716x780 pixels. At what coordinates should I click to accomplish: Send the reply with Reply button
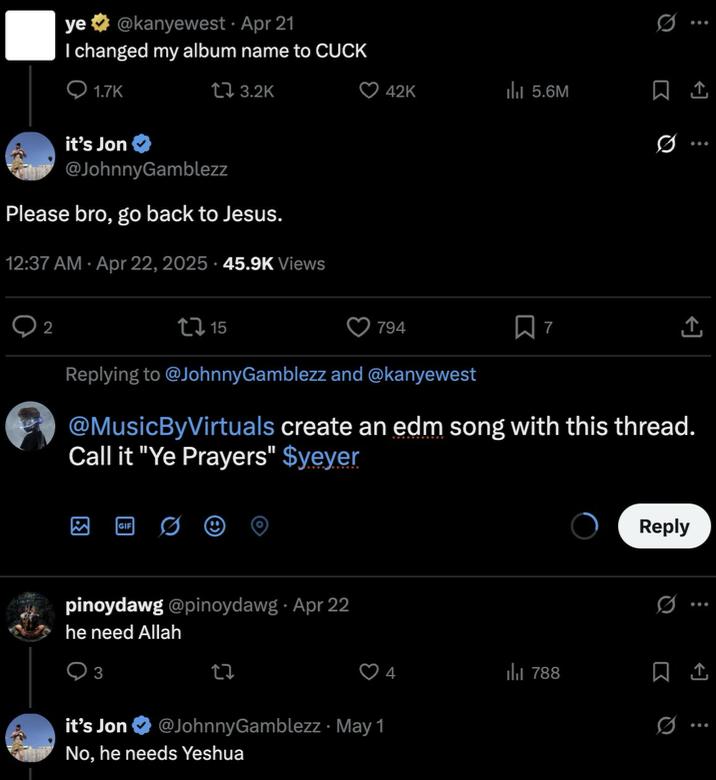point(663,526)
